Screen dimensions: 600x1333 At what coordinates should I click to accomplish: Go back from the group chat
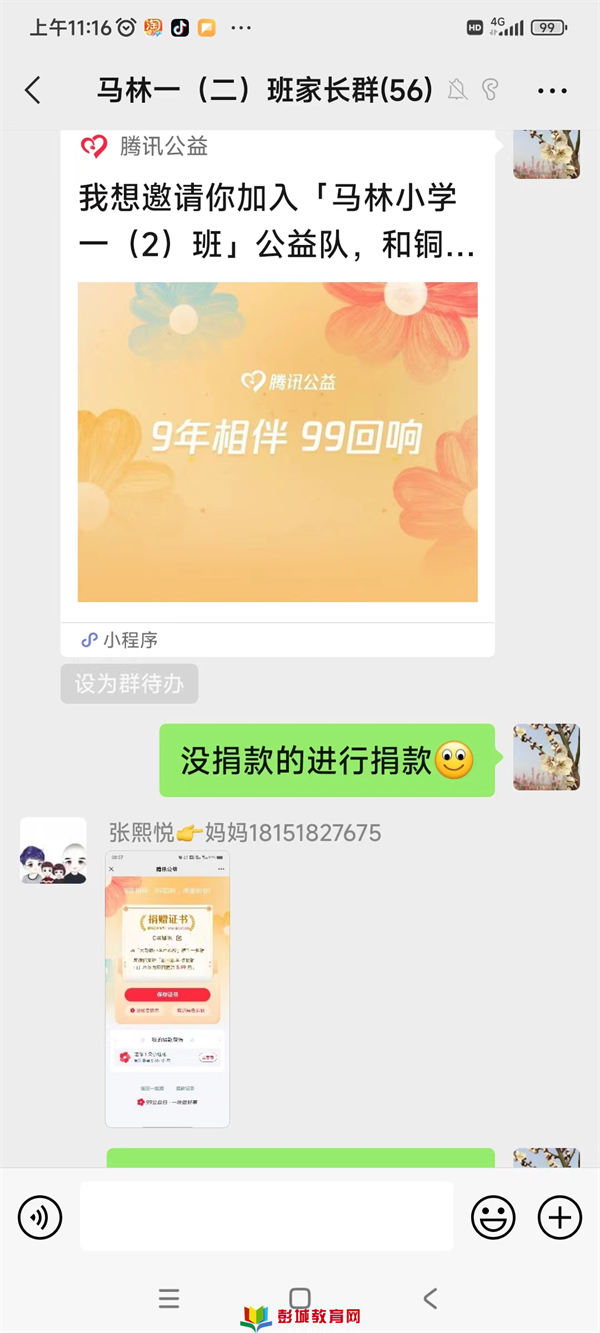[x=33, y=91]
